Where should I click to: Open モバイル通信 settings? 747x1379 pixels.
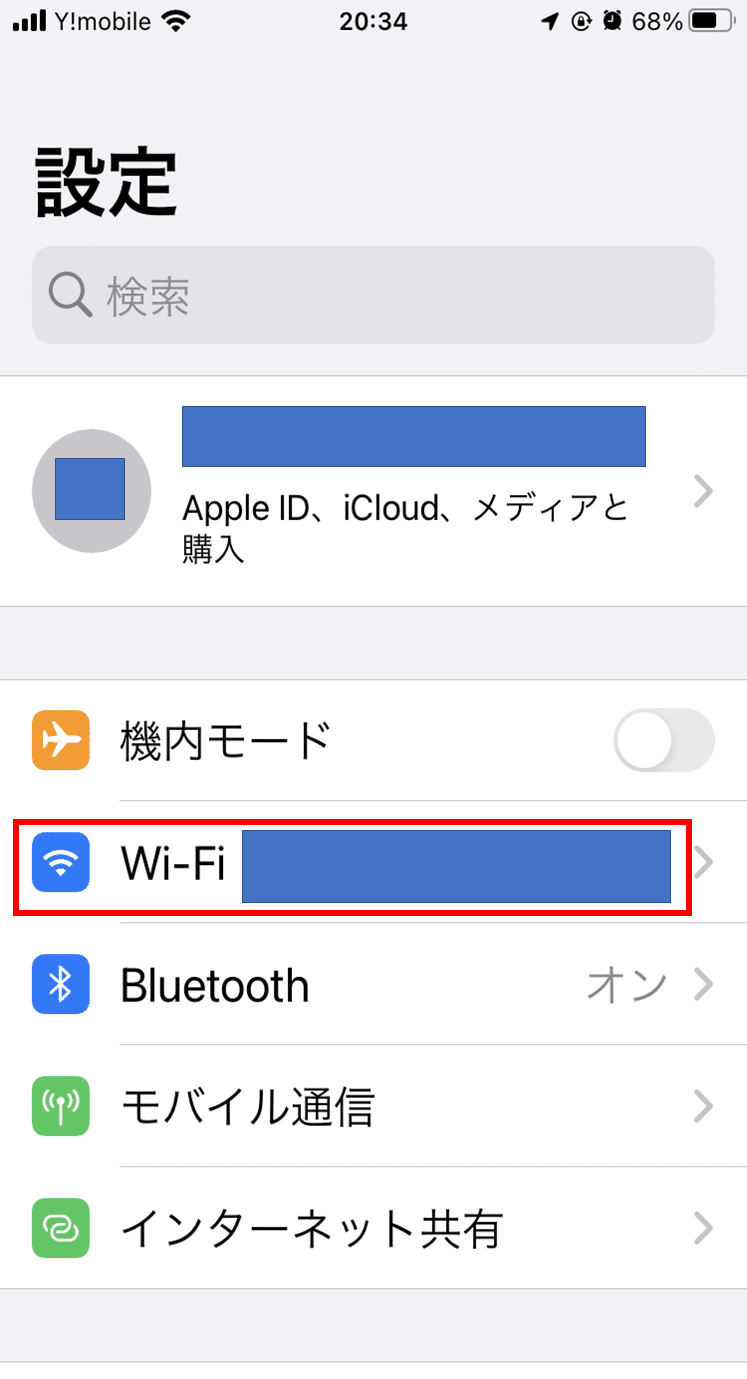click(373, 1107)
